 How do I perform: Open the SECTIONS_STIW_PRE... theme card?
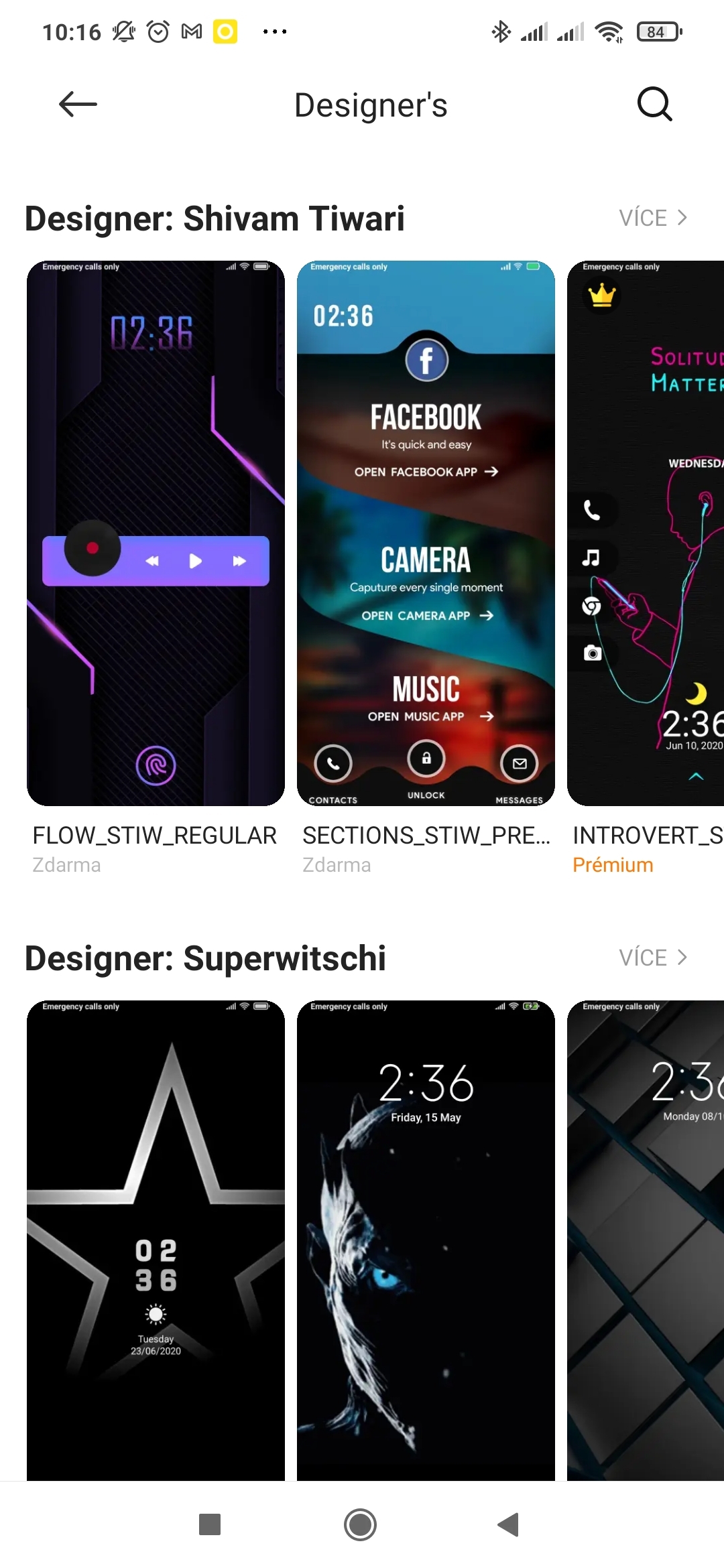(426, 533)
